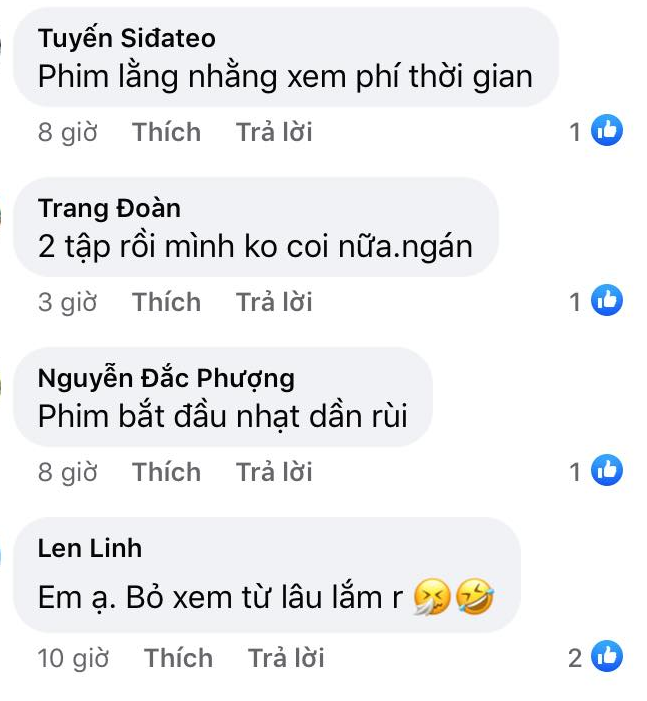Like Len Linh's comment
647x701 pixels.
tap(178, 658)
